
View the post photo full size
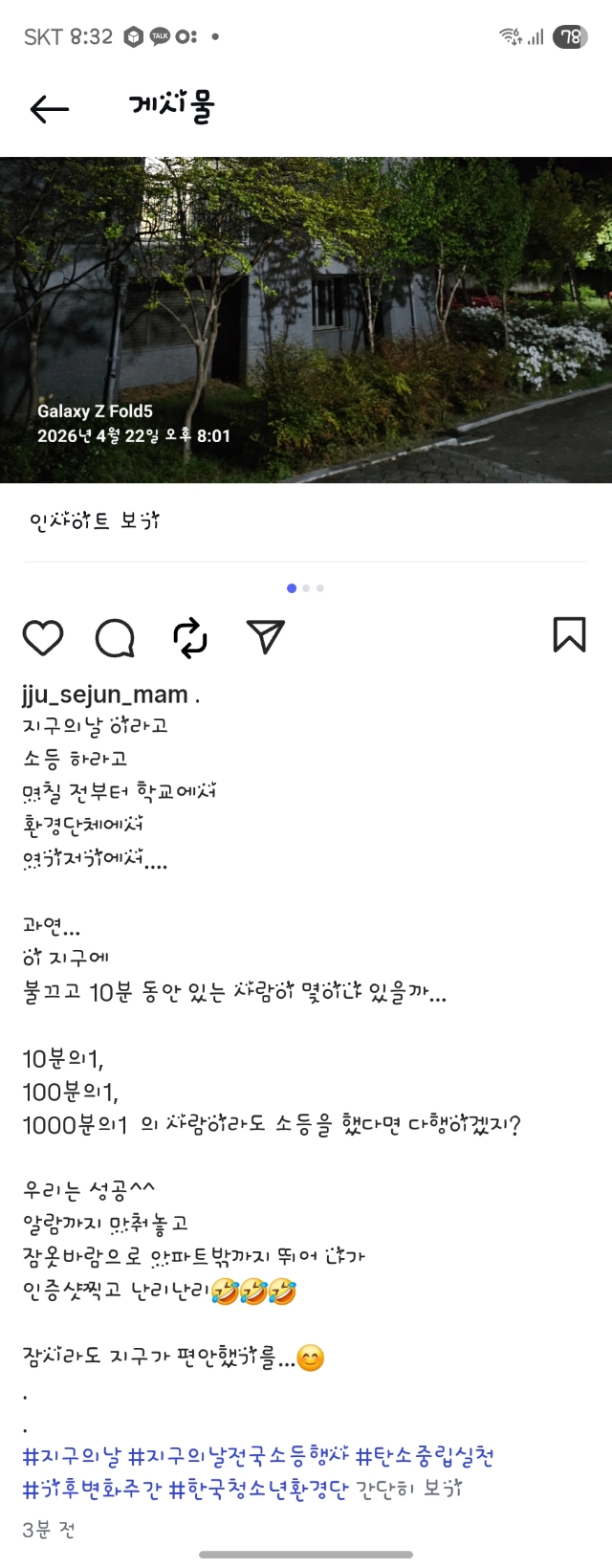pos(306,320)
